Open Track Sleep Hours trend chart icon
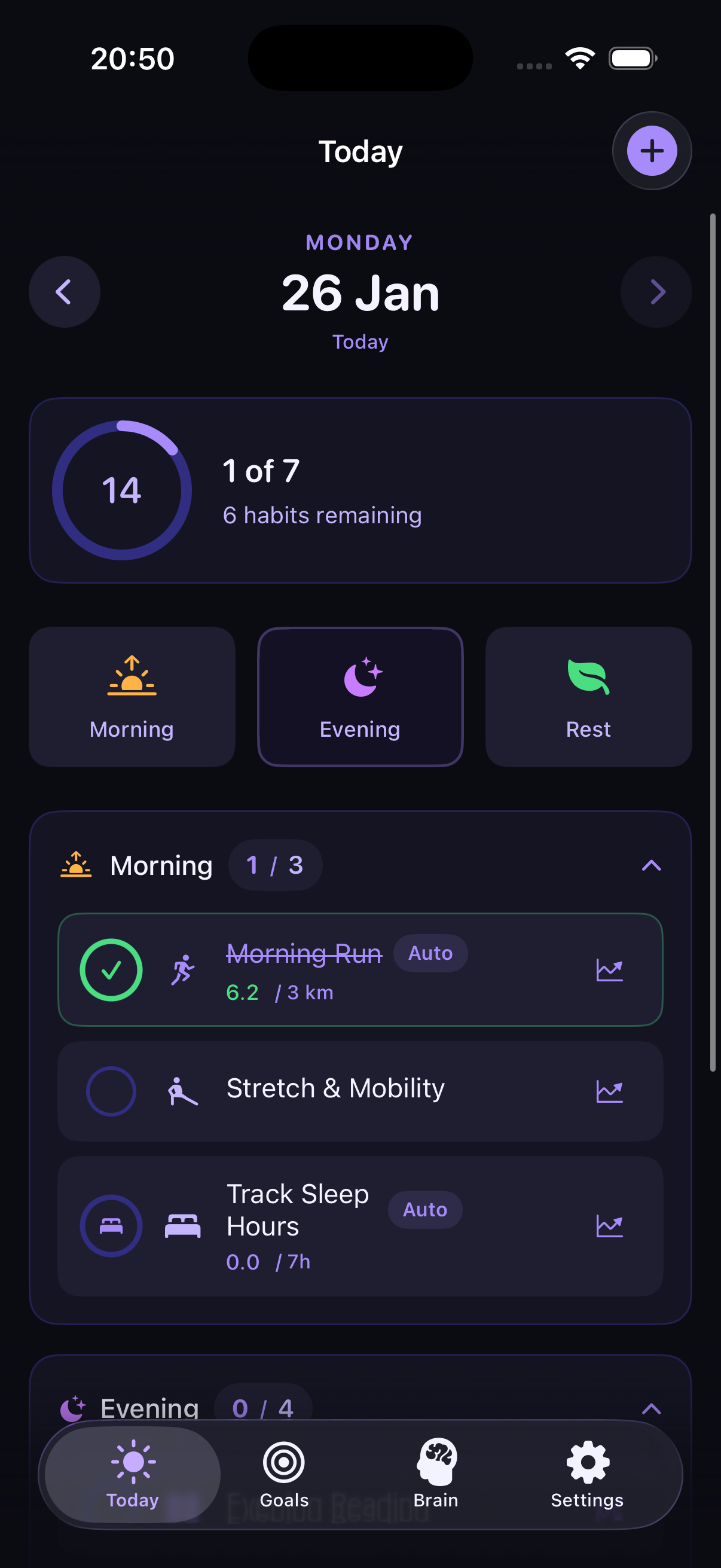This screenshot has width=721, height=1568. [x=611, y=1225]
